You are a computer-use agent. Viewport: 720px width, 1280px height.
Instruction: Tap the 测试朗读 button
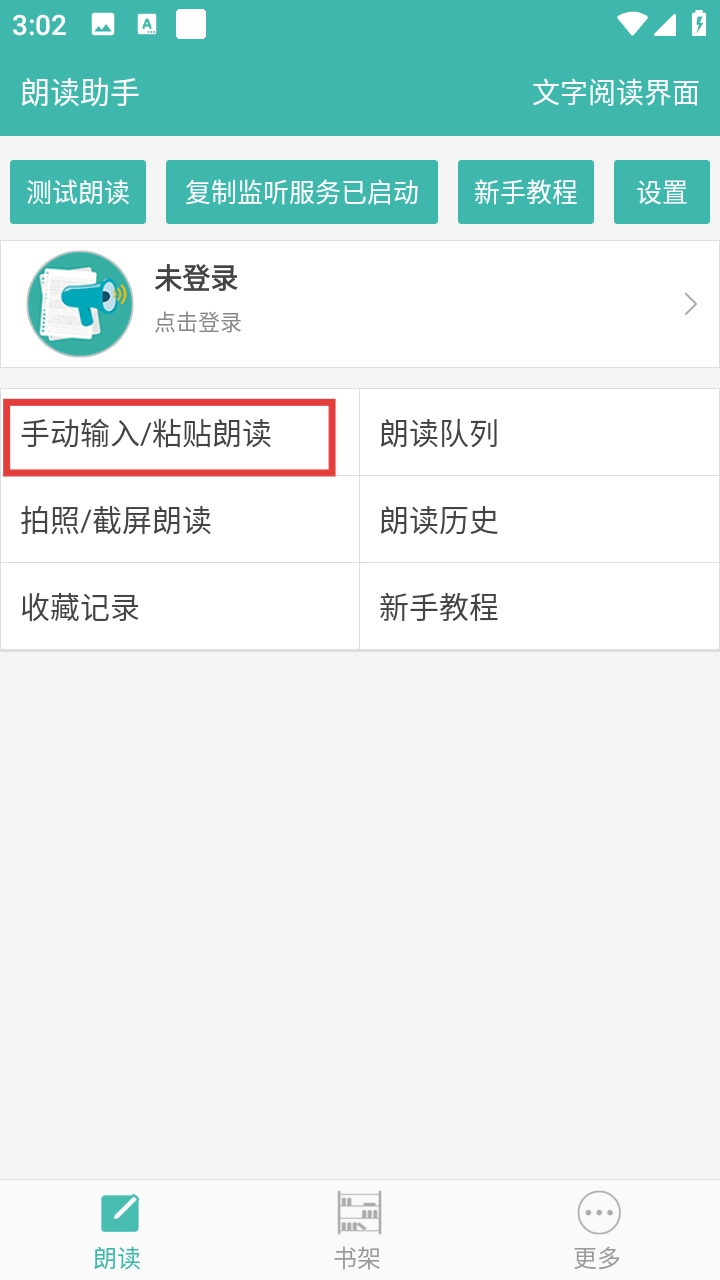click(78, 192)
